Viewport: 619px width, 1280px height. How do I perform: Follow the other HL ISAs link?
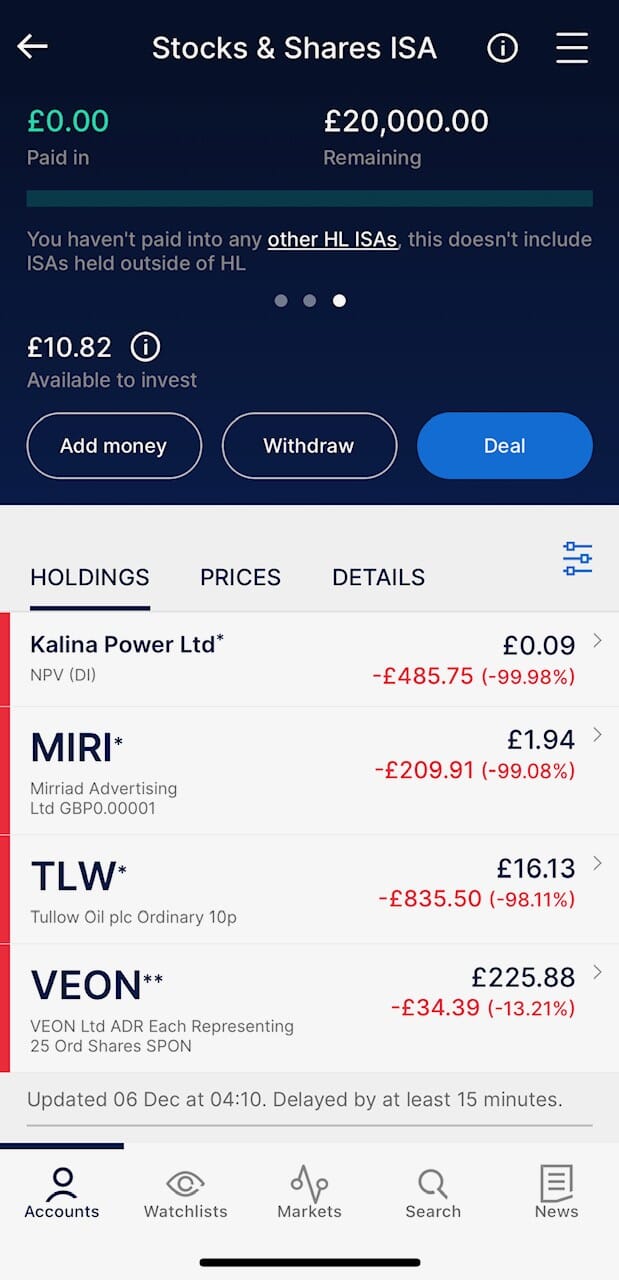[x=332, y=240]
